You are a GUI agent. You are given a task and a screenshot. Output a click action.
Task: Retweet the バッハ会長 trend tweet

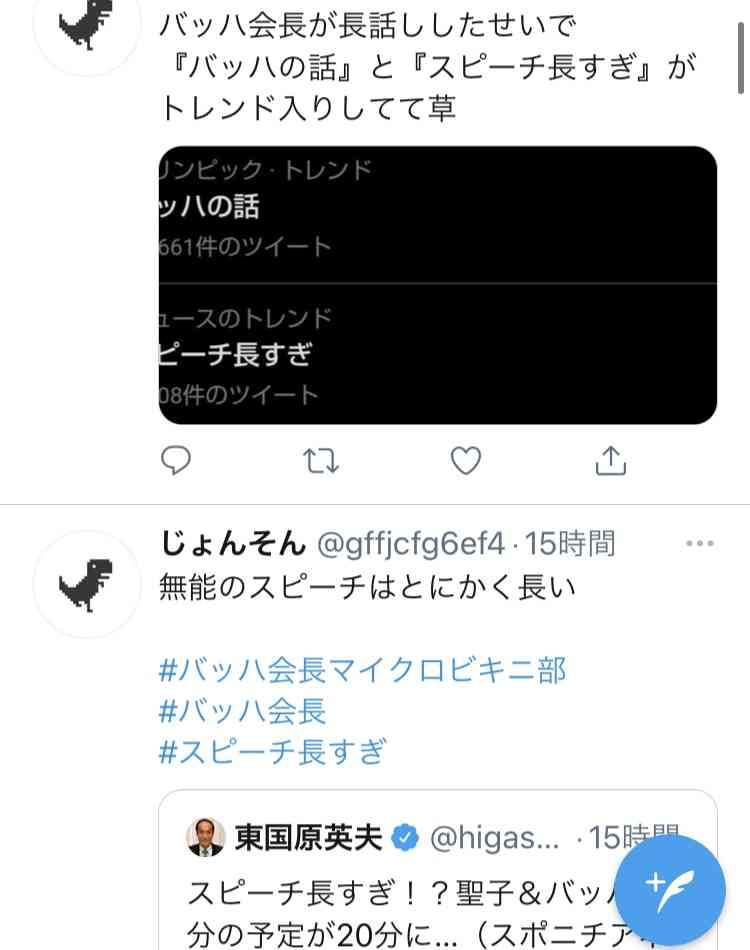point(321,460)
